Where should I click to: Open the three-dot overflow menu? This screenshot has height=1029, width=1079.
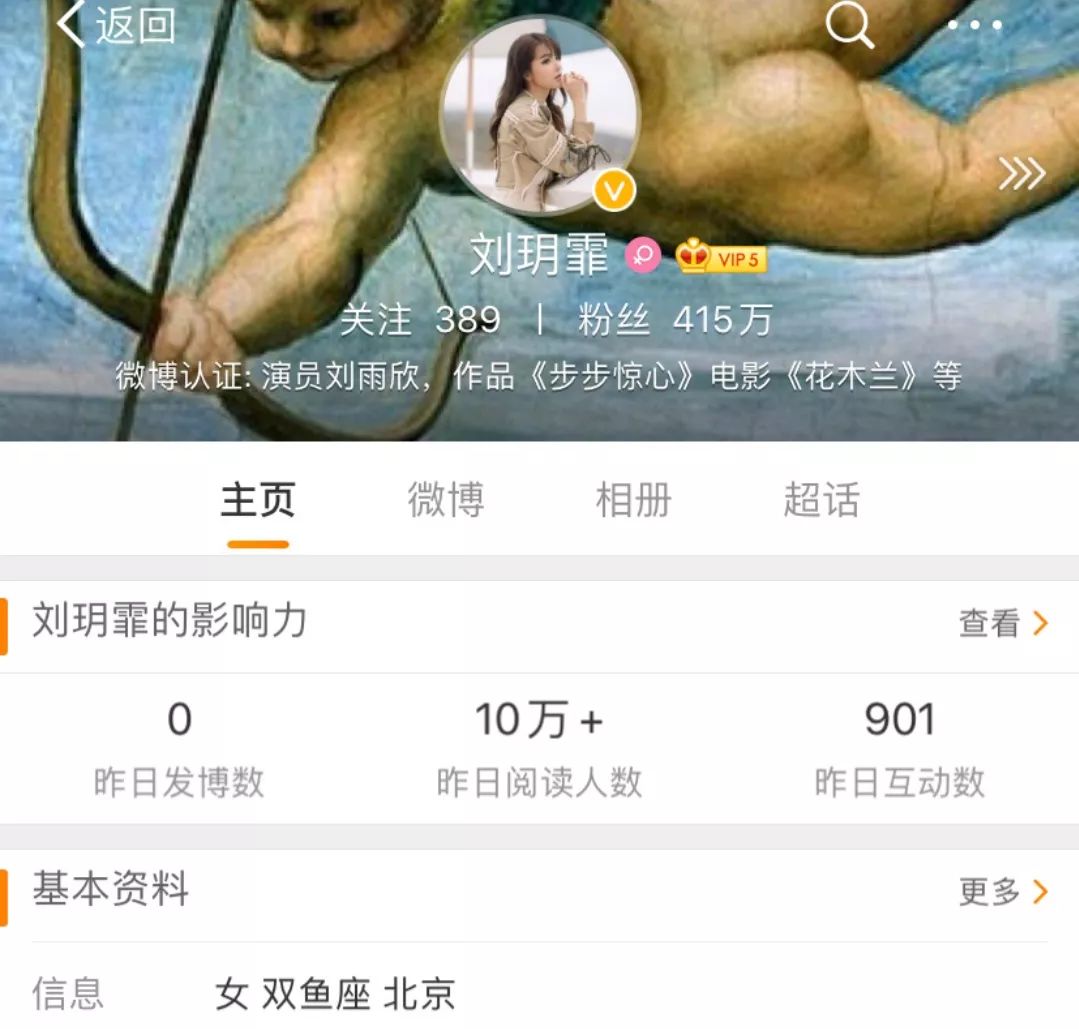click(x=975, y=25)
